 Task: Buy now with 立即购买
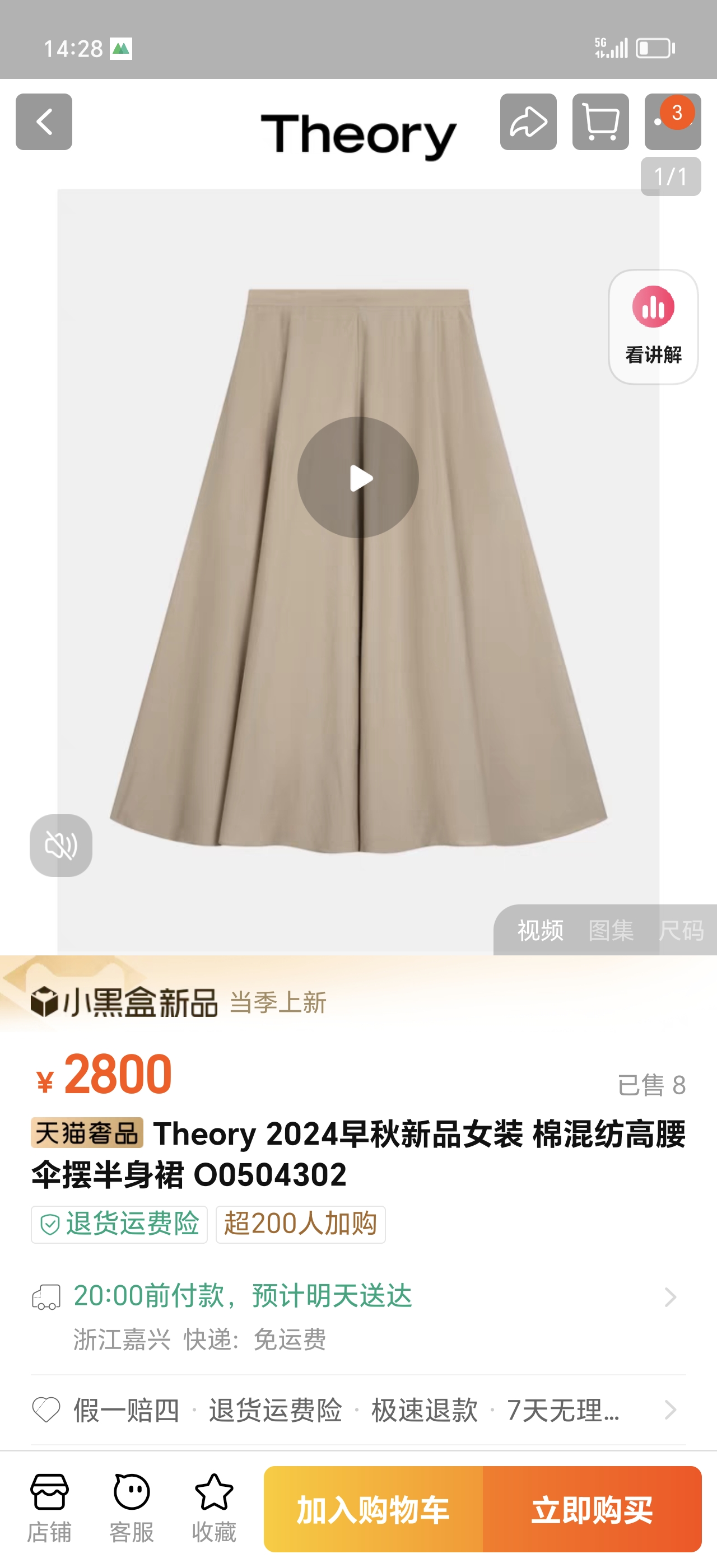592,1510
